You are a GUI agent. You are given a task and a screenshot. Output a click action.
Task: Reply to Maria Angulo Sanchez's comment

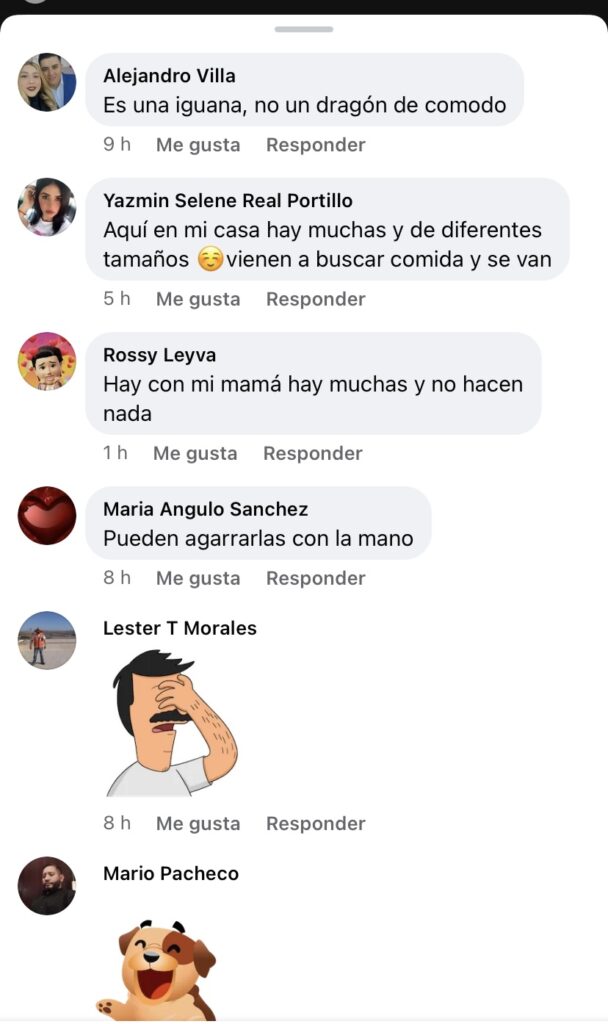(x=315, y=578)
